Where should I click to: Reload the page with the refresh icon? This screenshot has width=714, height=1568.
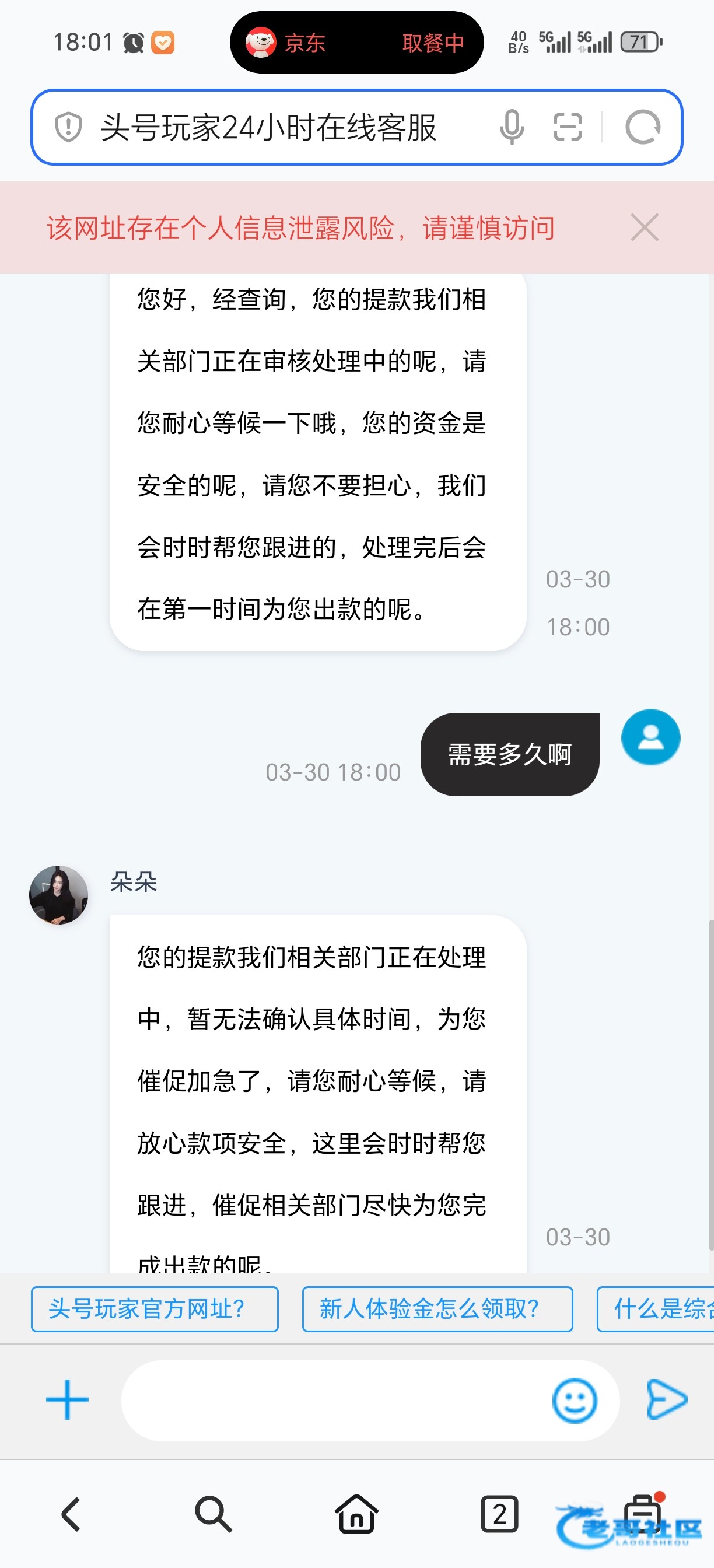pyautogui.click(x=643, y=127)
